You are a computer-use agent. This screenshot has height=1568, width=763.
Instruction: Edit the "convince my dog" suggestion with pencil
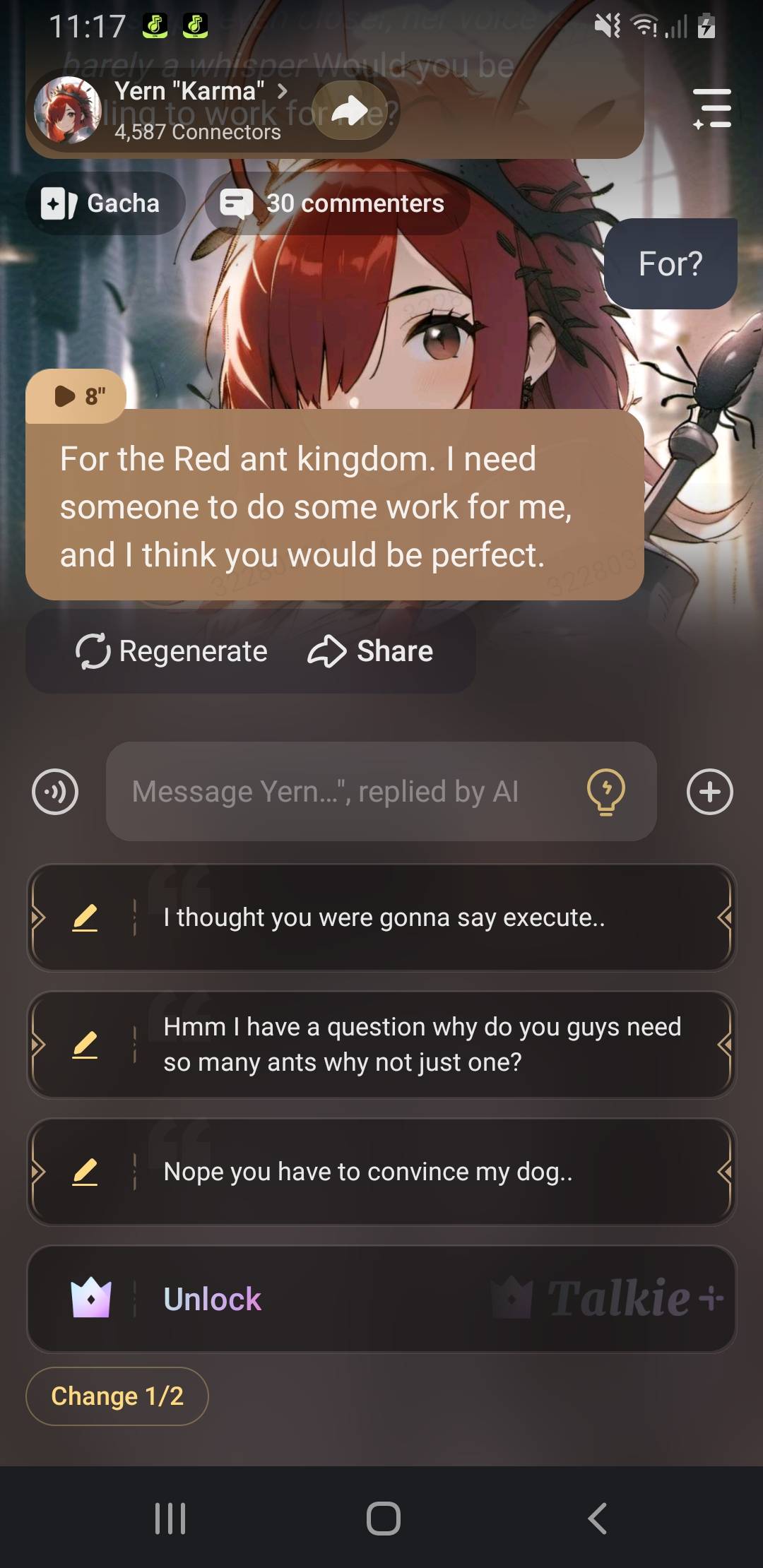click(85, 1172)
